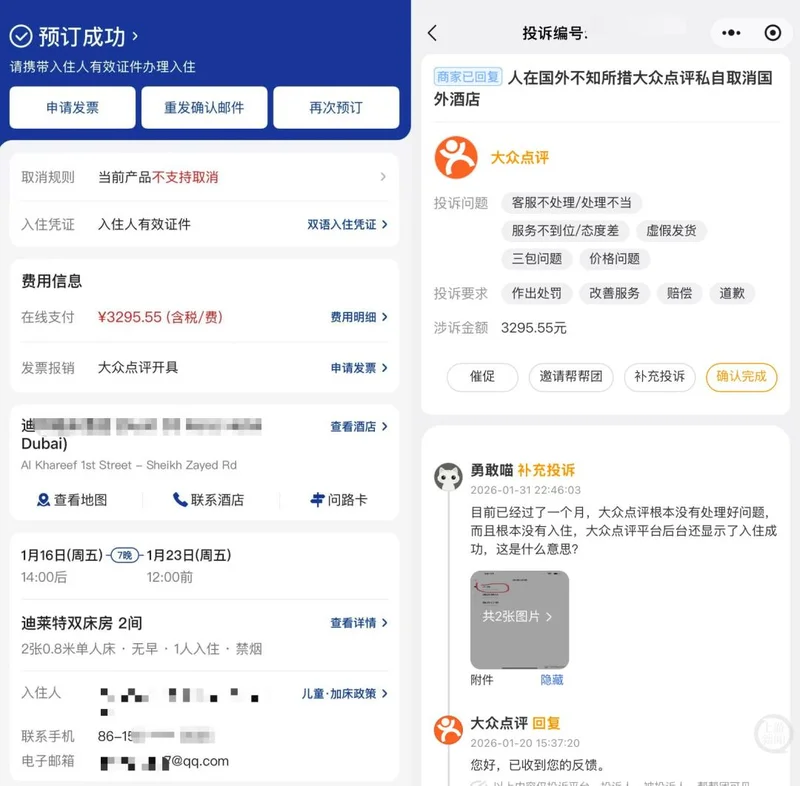Resend the confirmation email
Viewport: 800px width, 786px height.
[x=204, y=108]
